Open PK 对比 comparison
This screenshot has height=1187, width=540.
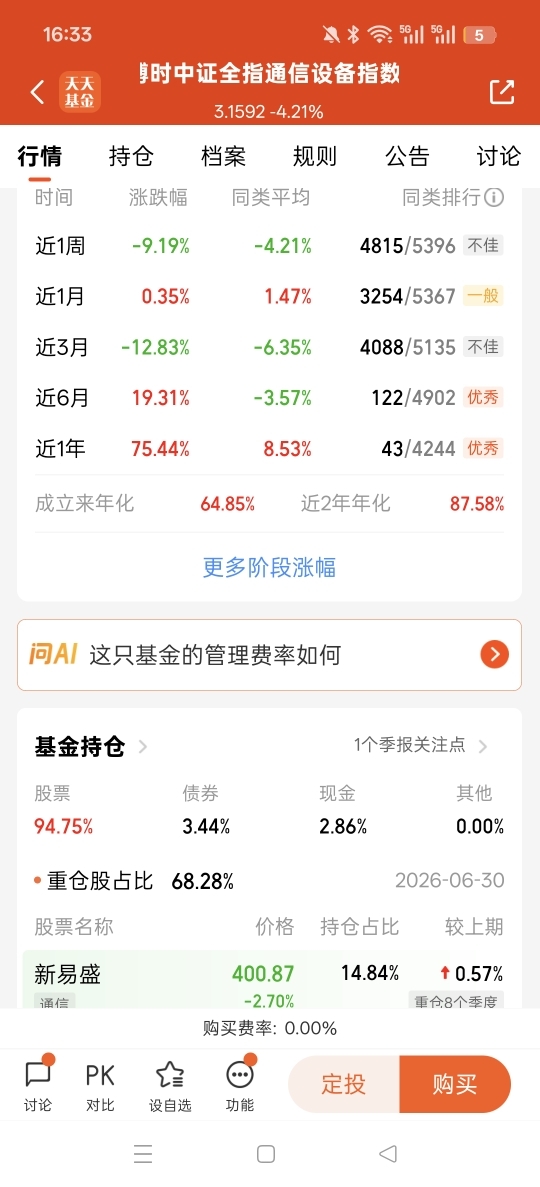[100, 1084]
